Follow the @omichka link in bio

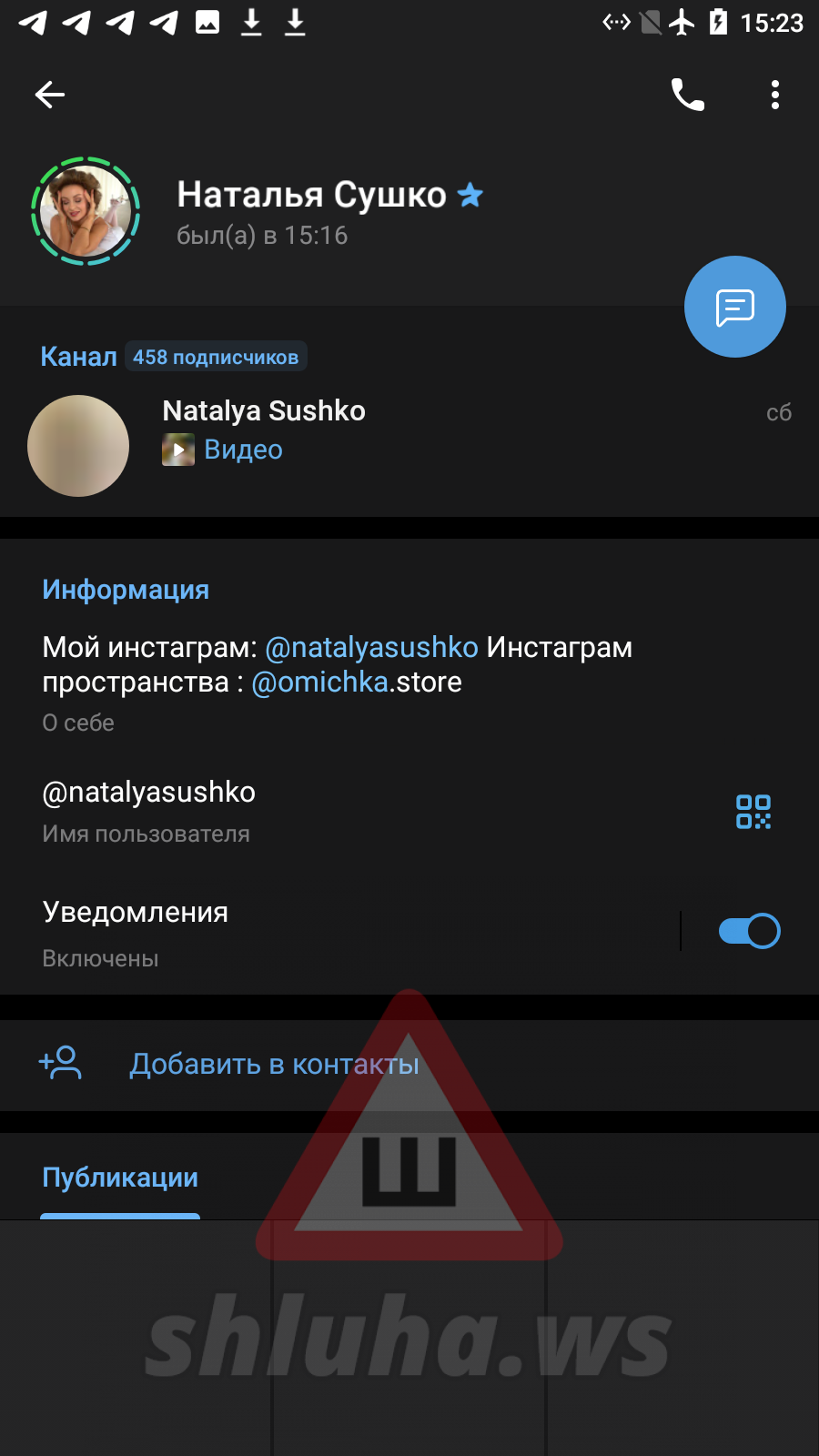[x=319, y=682]
